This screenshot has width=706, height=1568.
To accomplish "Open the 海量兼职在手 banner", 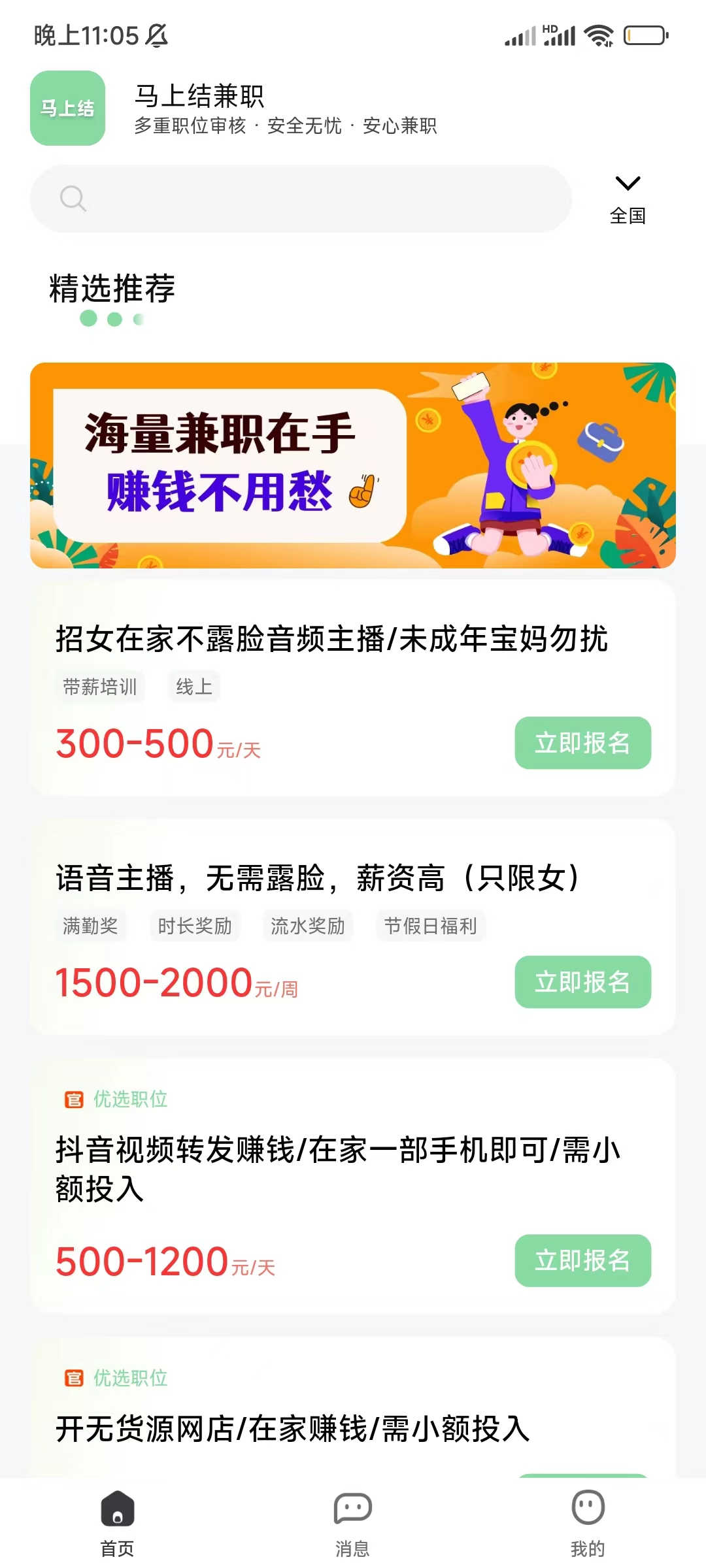I will point(353,465).
